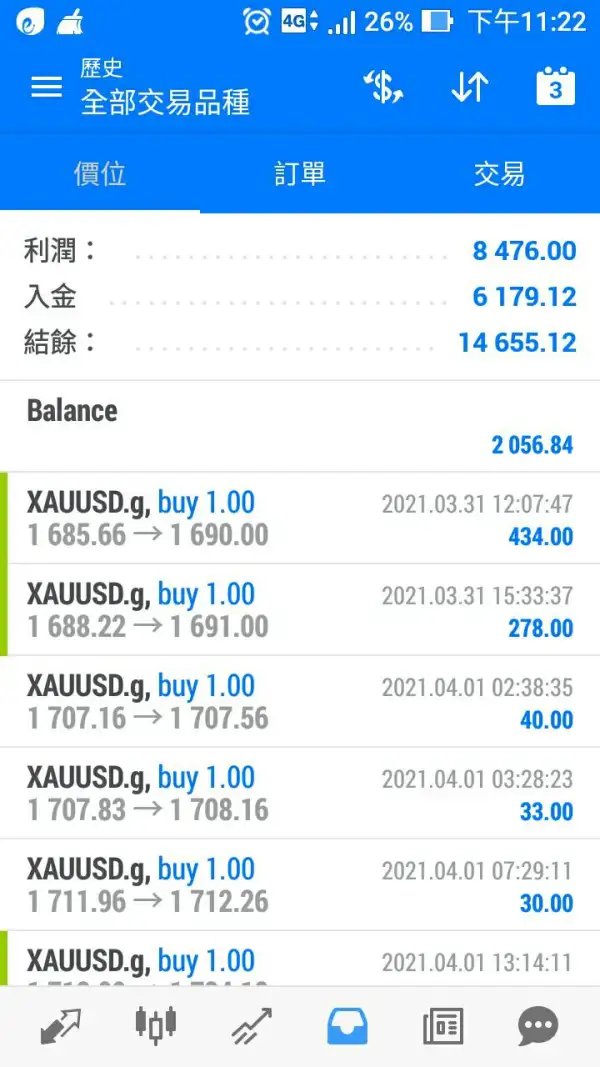Open the calendar date range picker

click(556, 87)
